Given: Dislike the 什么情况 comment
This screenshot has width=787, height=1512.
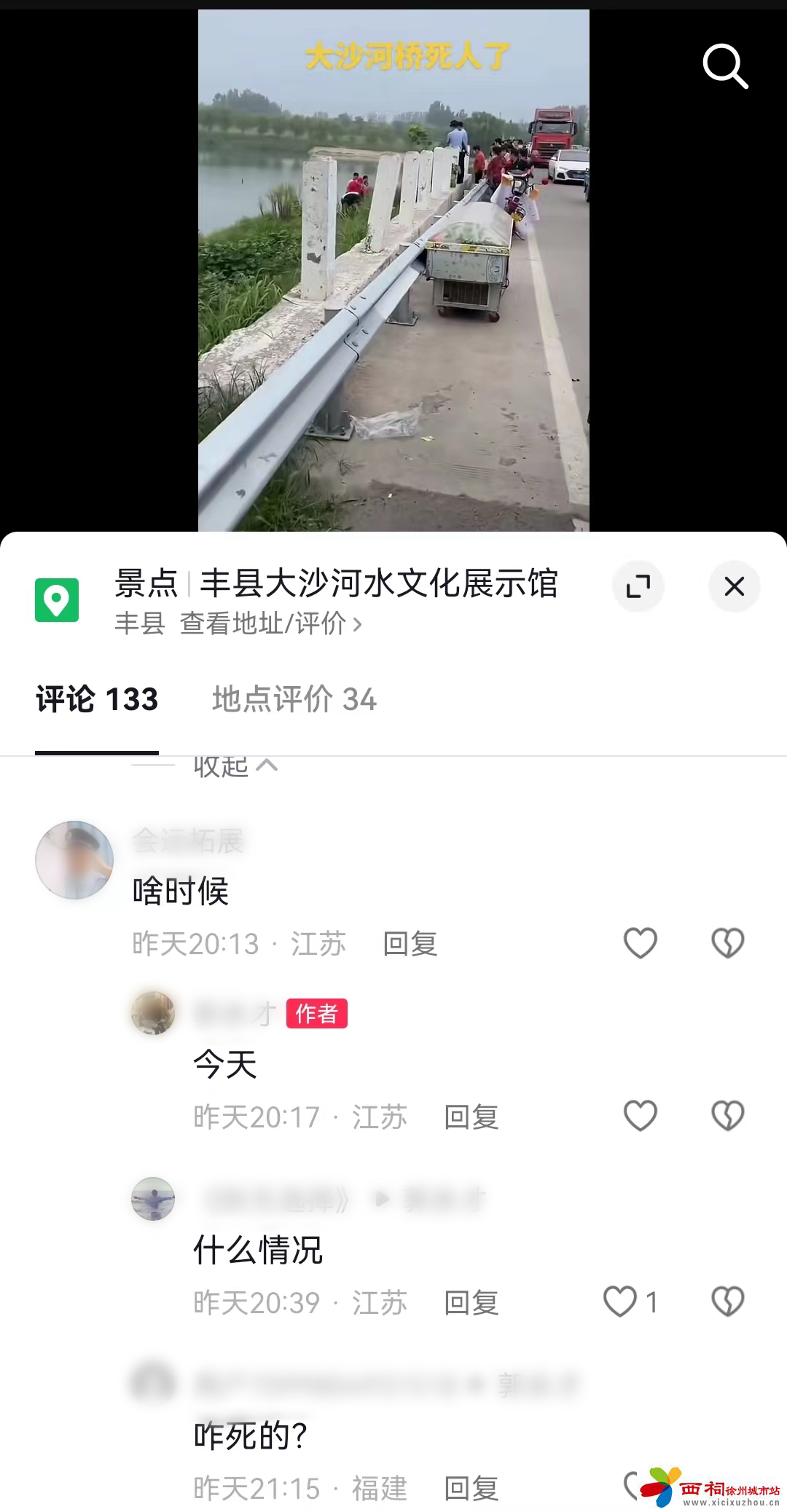Looking at the screenshot, I should click(x=727, y=1302).
